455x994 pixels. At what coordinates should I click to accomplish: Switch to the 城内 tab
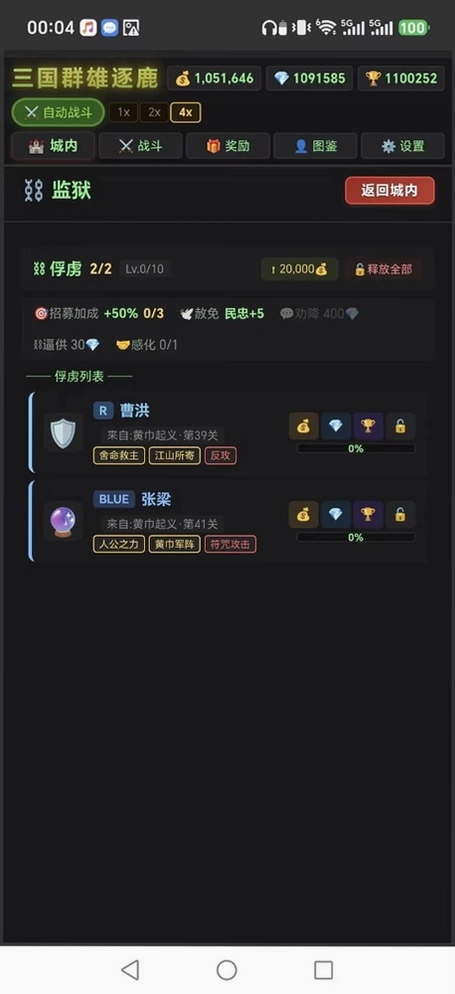coord(53,146)
